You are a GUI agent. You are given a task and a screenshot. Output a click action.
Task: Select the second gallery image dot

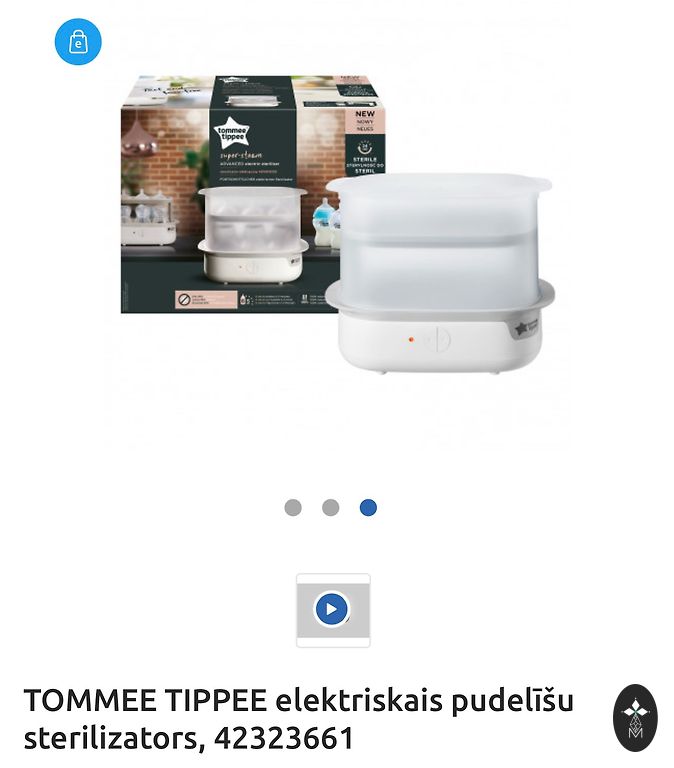tap(331, 507)
